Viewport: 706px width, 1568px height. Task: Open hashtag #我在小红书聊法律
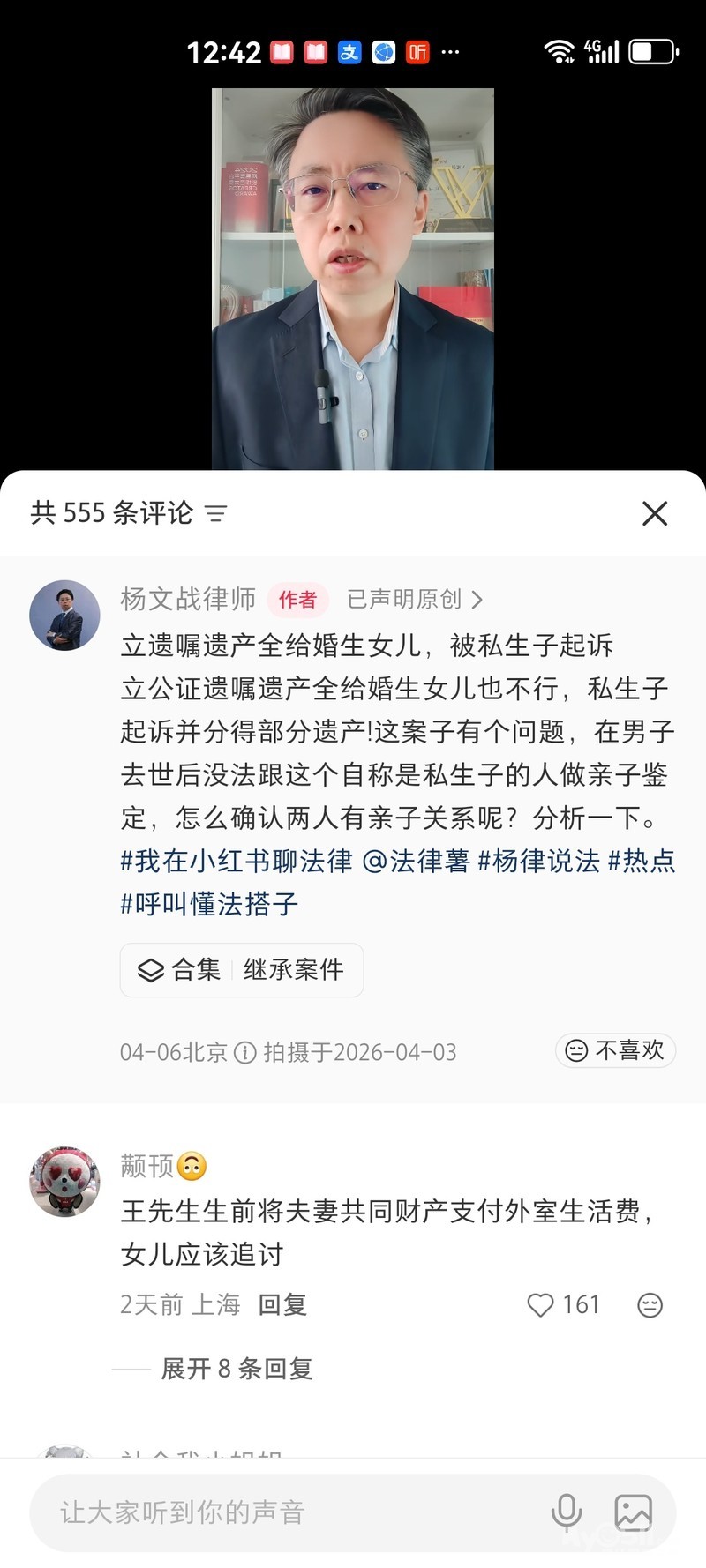coord(237,861)
